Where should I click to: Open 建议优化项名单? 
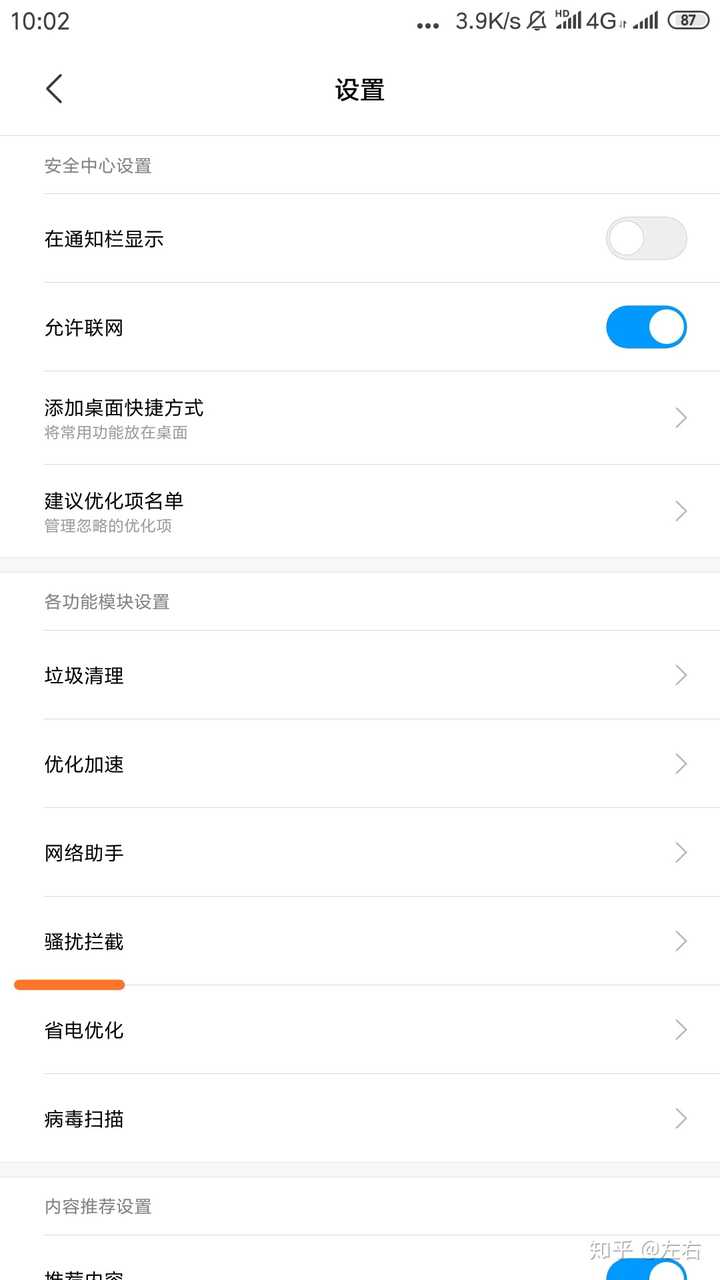pos(360,511)
